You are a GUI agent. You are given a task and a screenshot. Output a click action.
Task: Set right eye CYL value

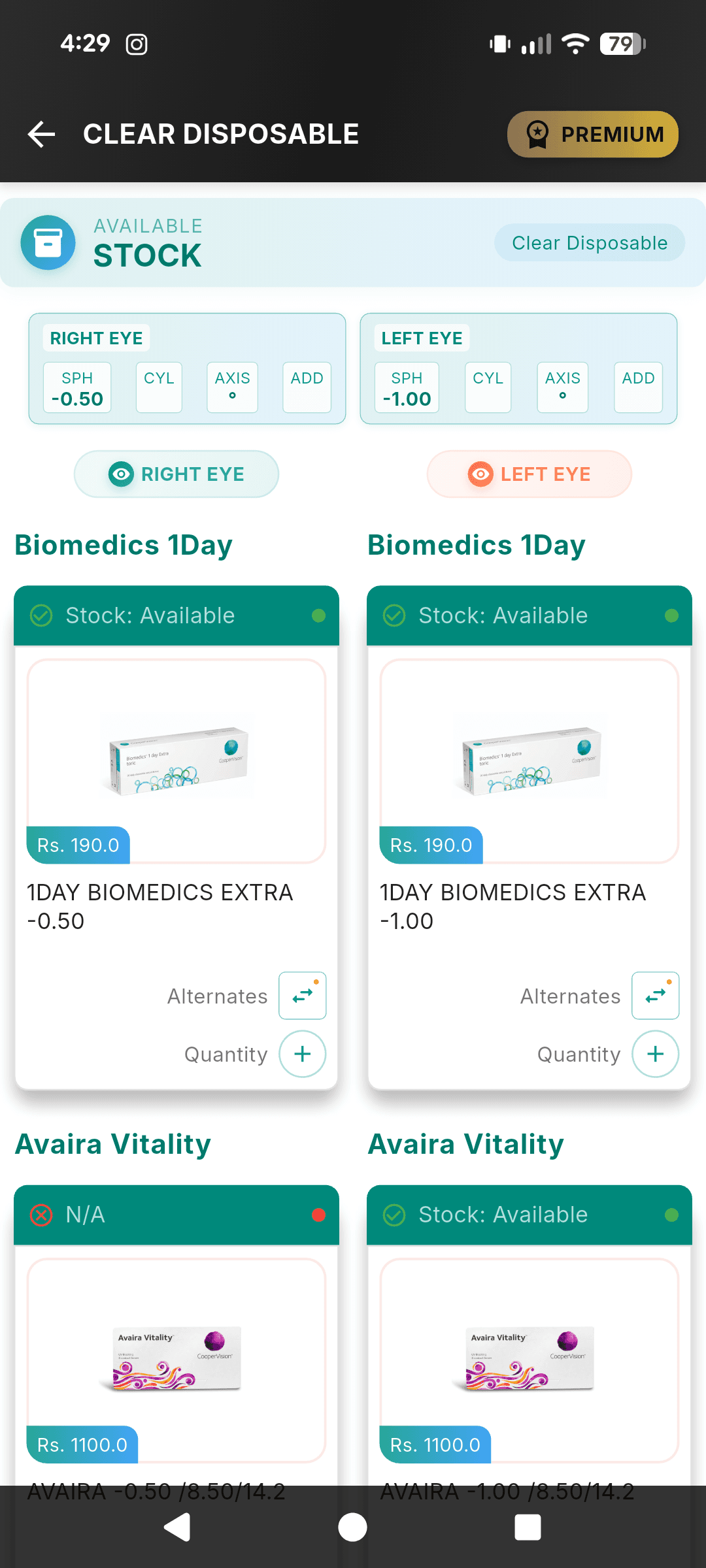click(x=159, y=388)
